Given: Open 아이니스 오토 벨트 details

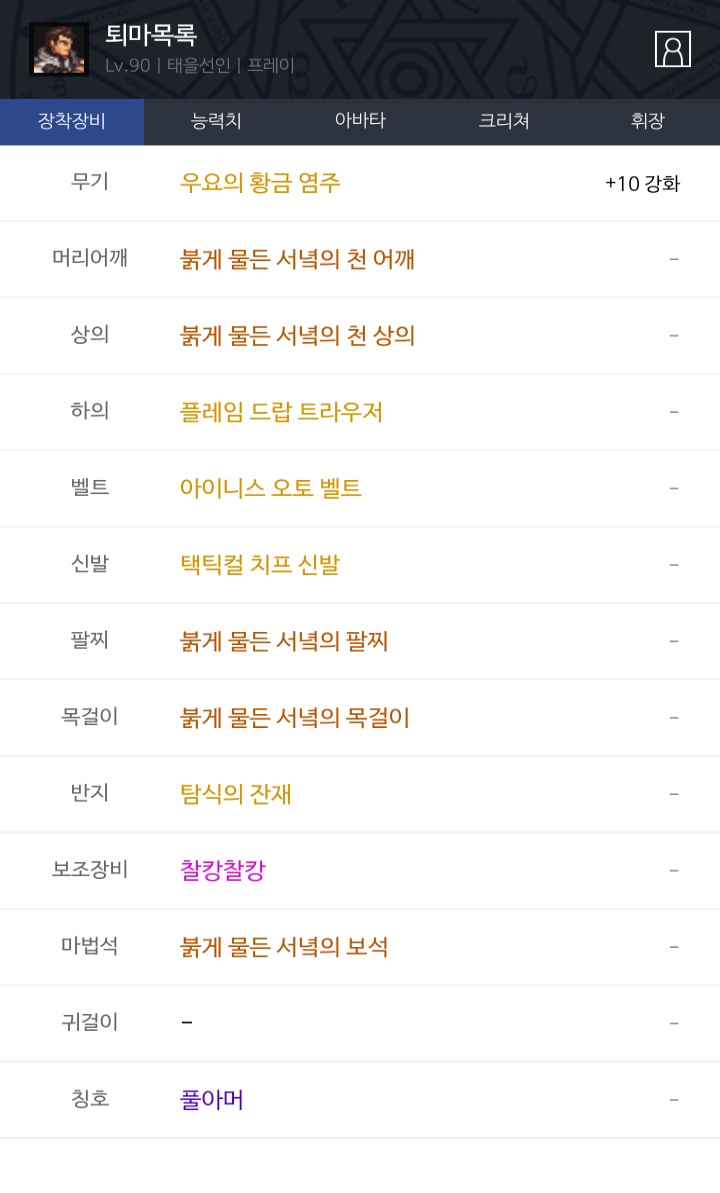Looking at the screenshot, I should click(270, 488).
